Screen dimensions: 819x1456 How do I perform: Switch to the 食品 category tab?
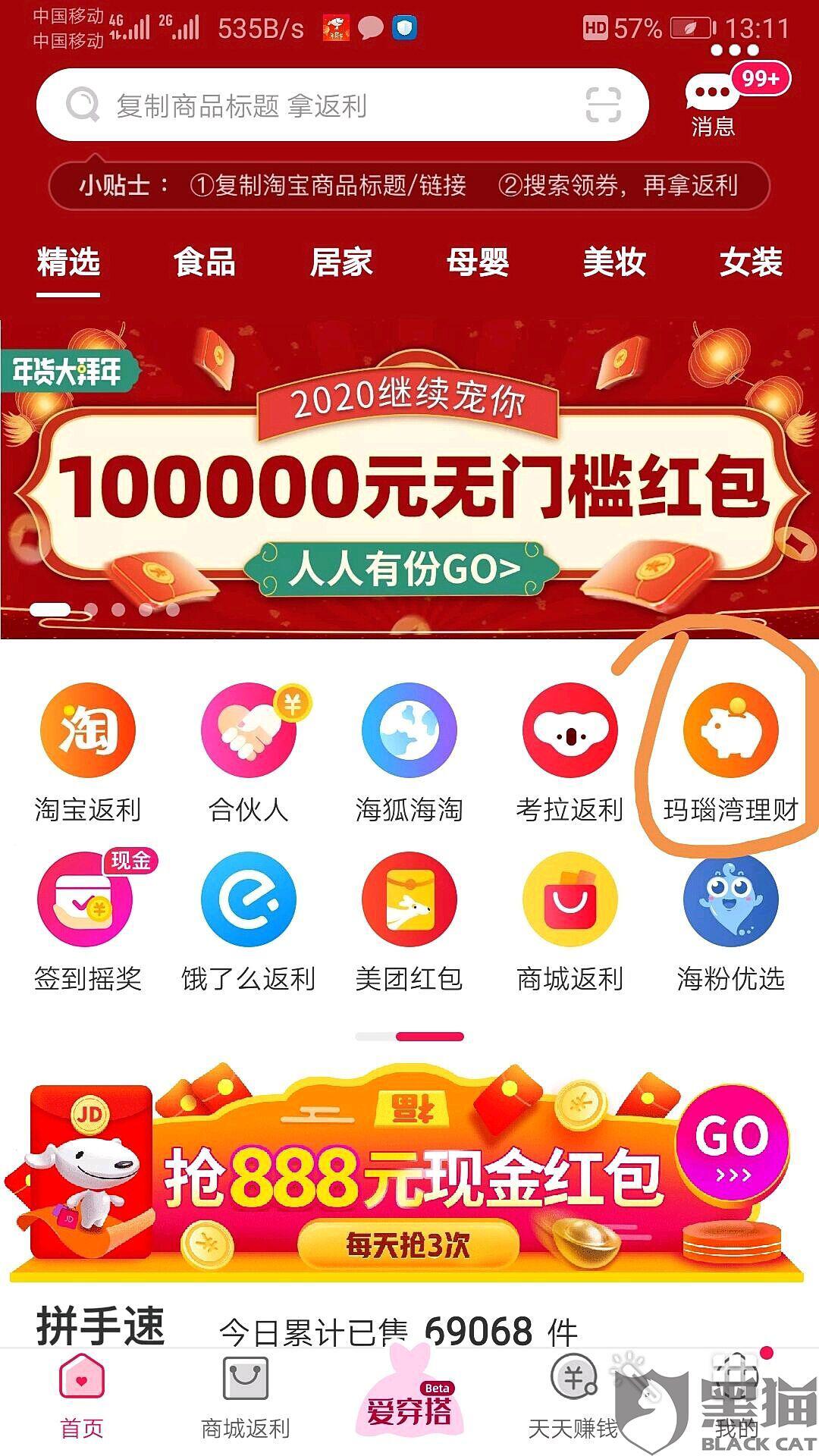point(204,262)
